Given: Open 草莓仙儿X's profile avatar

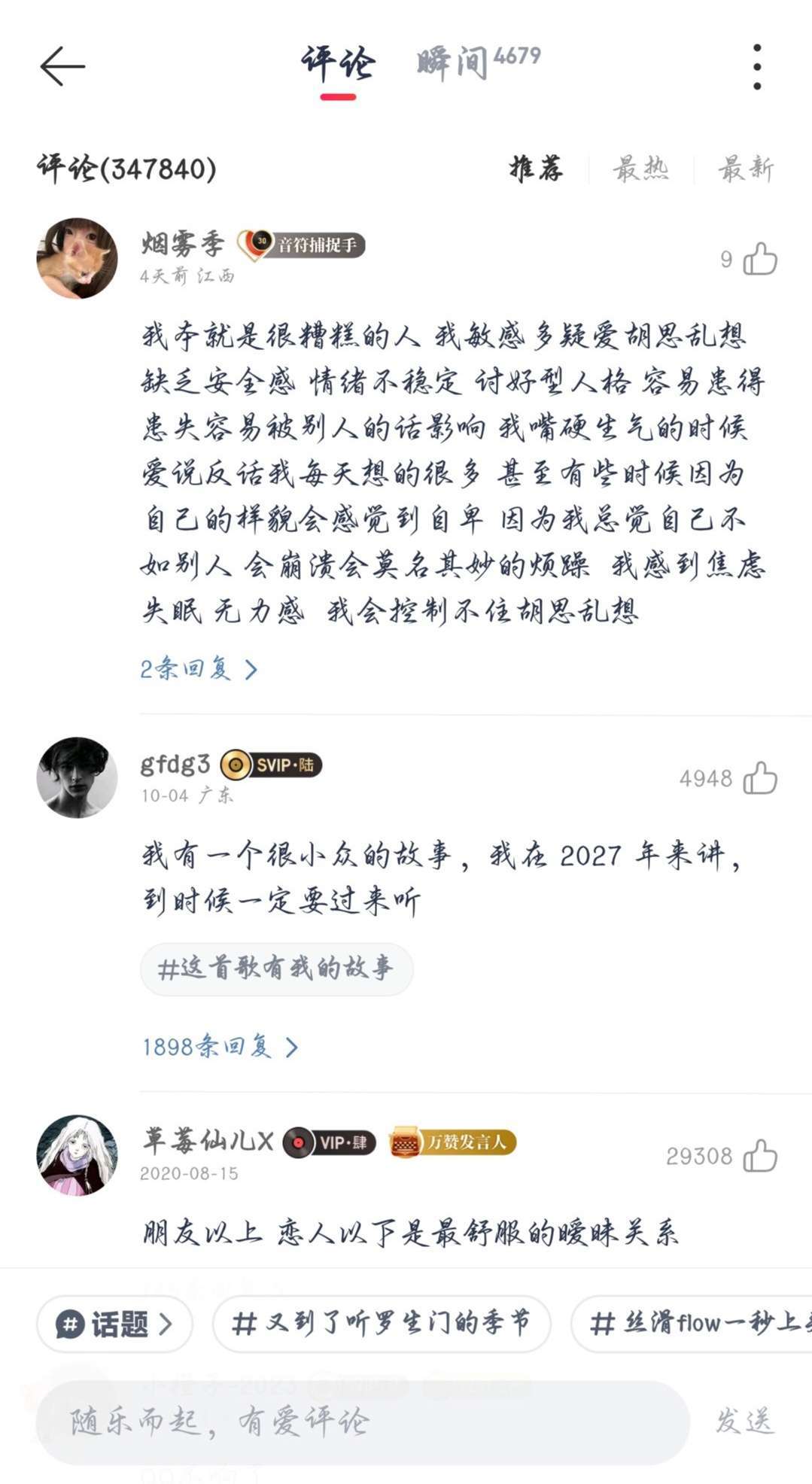Looking at the screenshot, I should point(77,1155).
